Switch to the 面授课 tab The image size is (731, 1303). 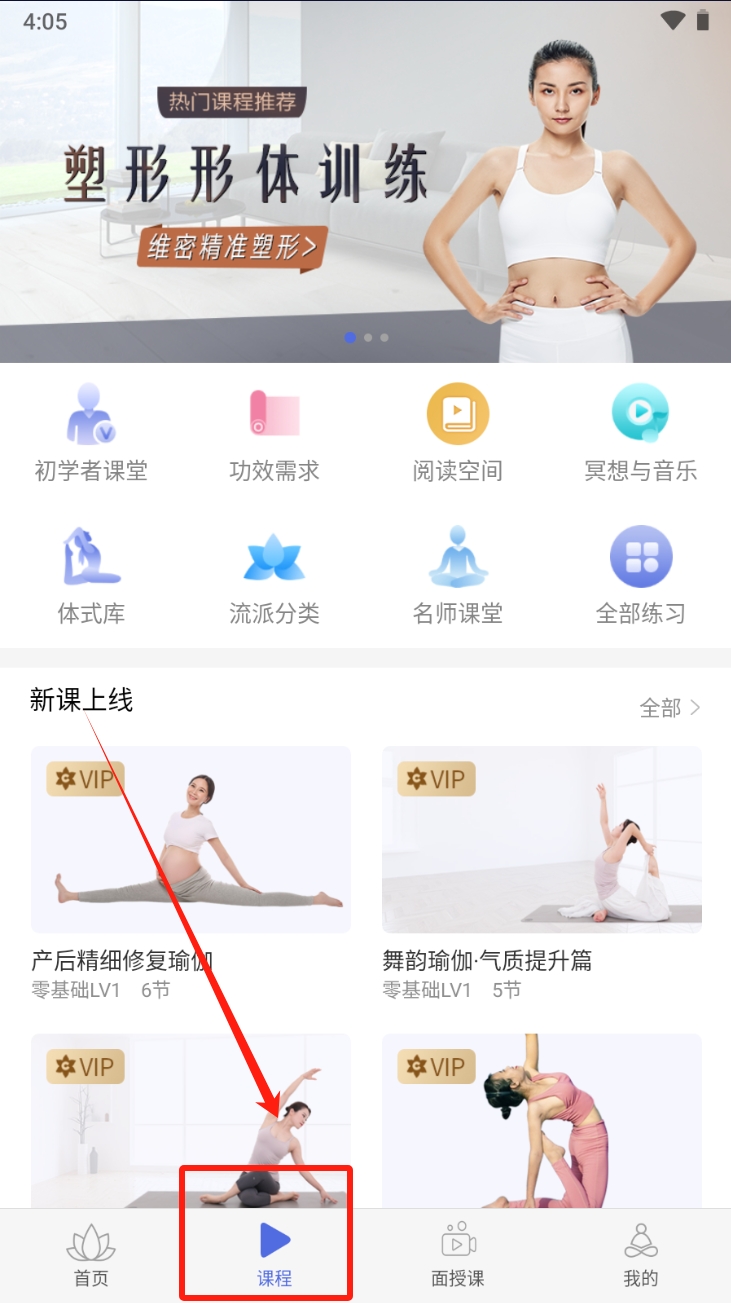click(457, 1256)
